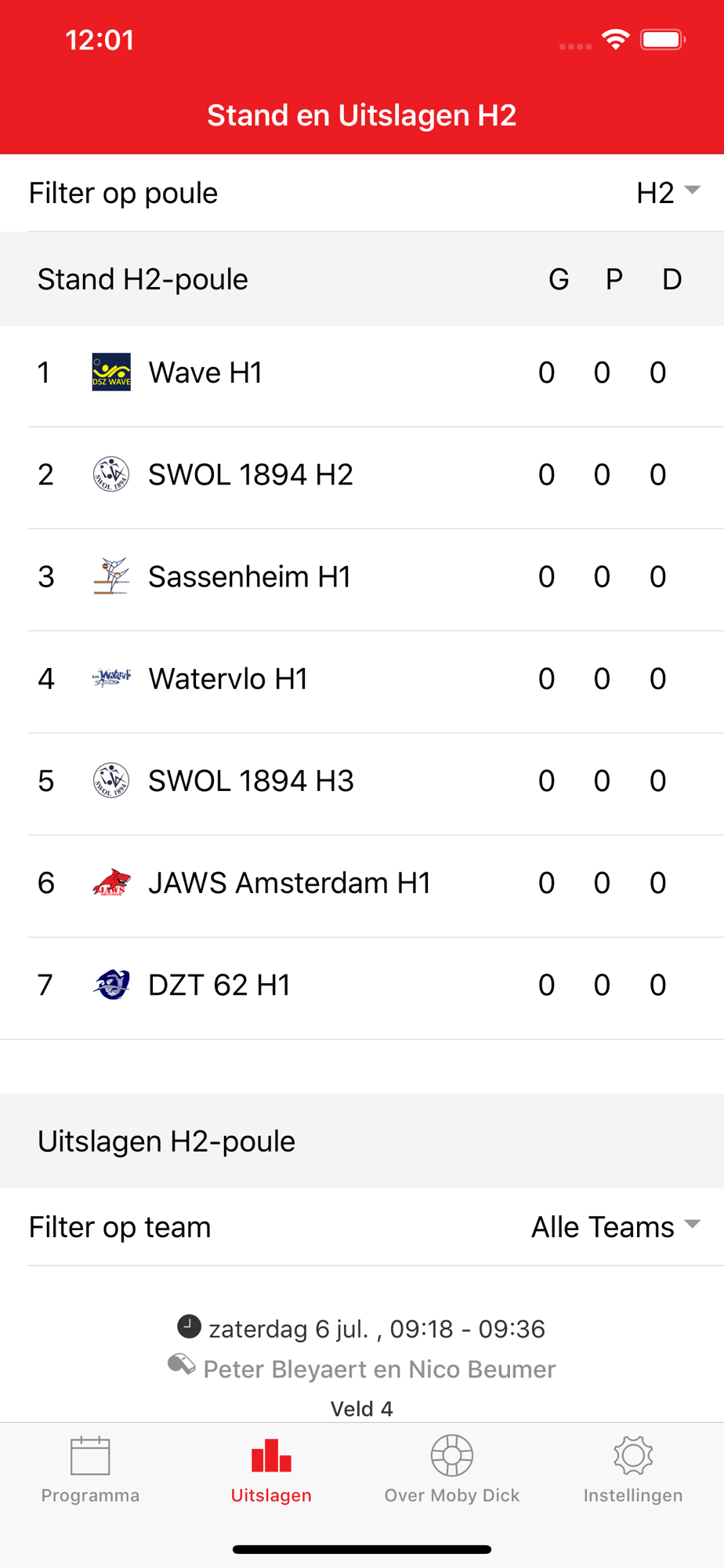Expand the Alle Teams filter dropdown

point(615,1227)
